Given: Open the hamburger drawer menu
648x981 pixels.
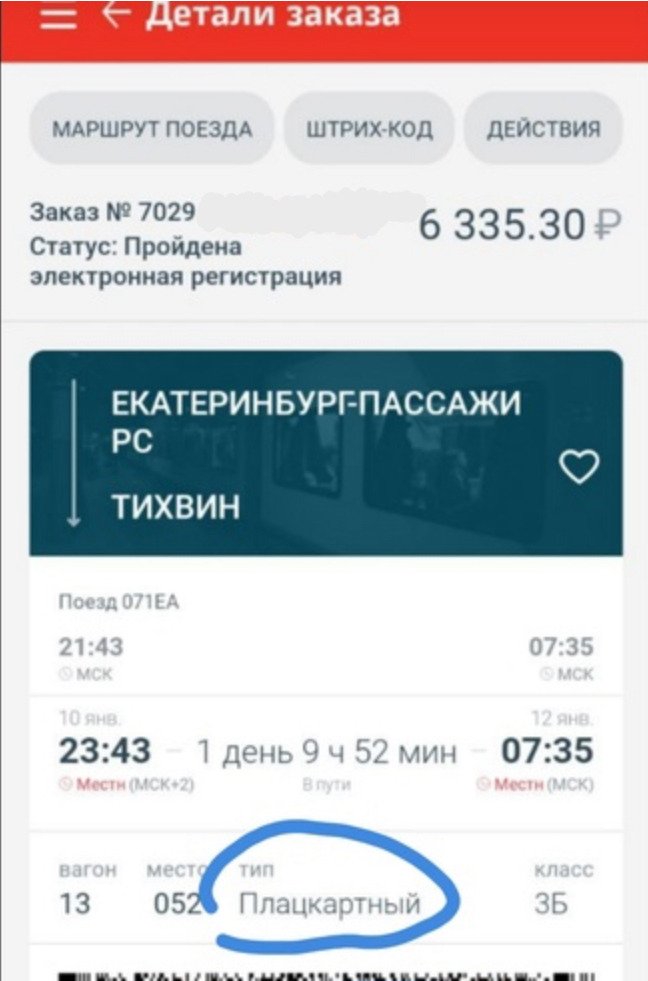Looking at the screenshot, I should (x=58, y=18).
